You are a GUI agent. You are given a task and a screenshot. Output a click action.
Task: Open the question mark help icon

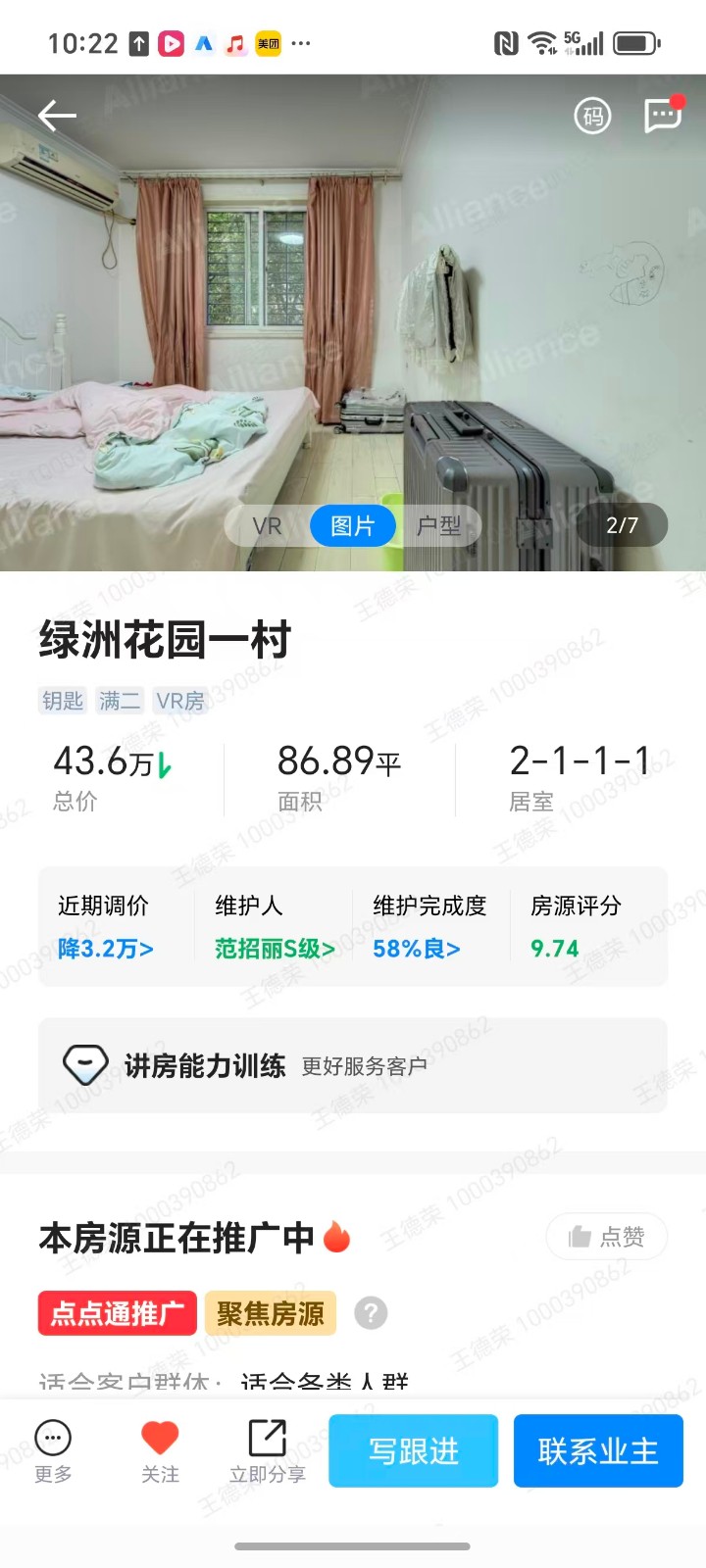coord(371,1313)
